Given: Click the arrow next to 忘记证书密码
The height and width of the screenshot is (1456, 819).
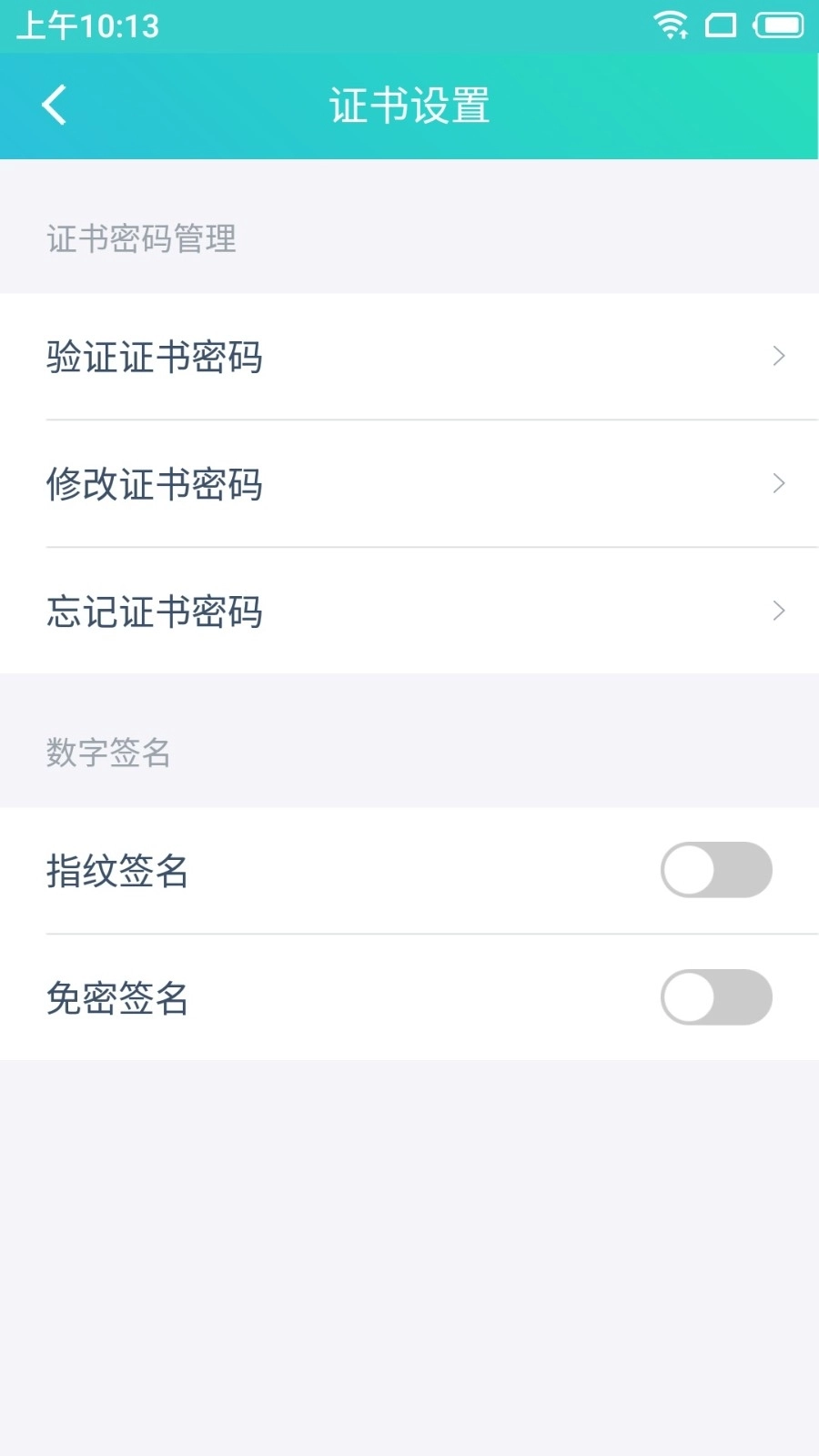Looking at the screenshot, I should (778, 612).
